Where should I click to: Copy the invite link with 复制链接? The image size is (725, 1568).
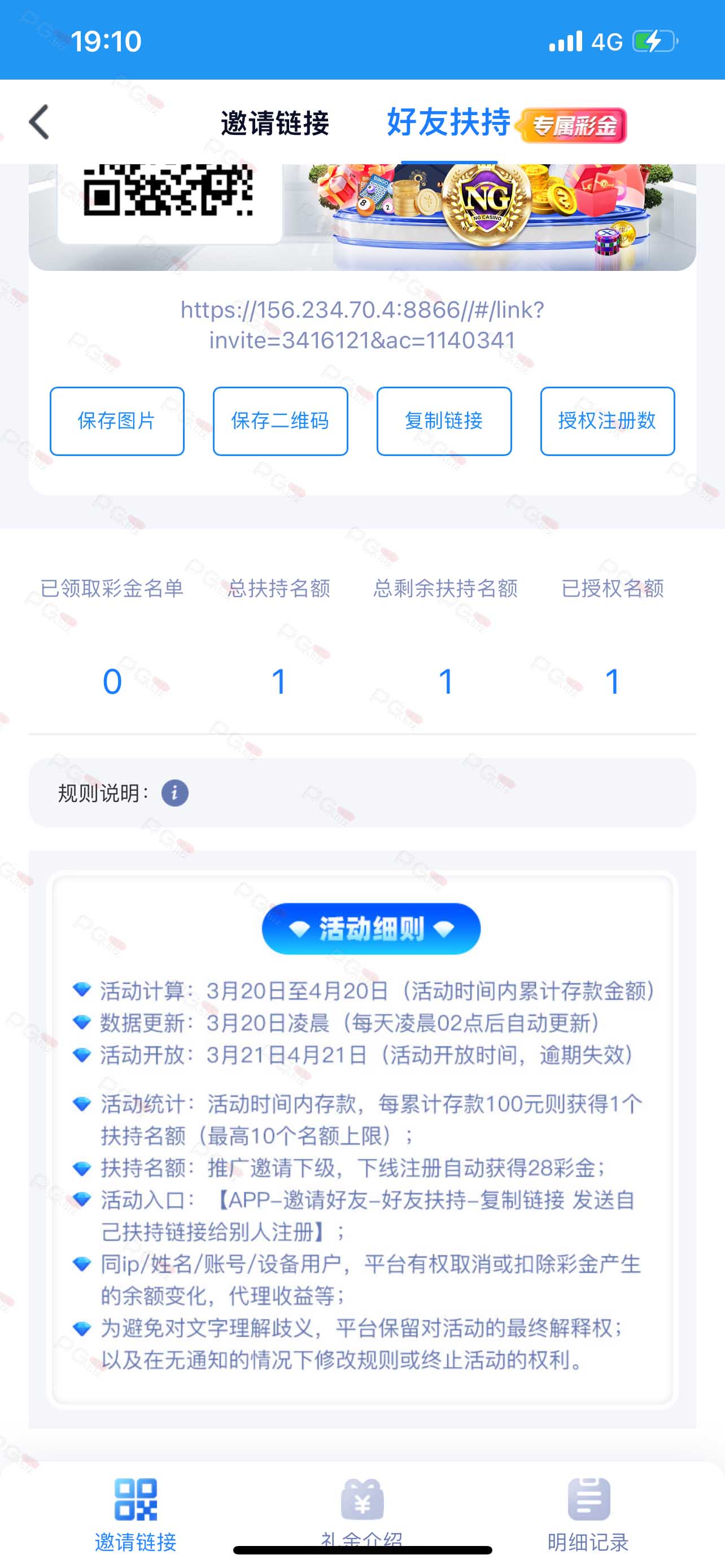pos(444,421)
